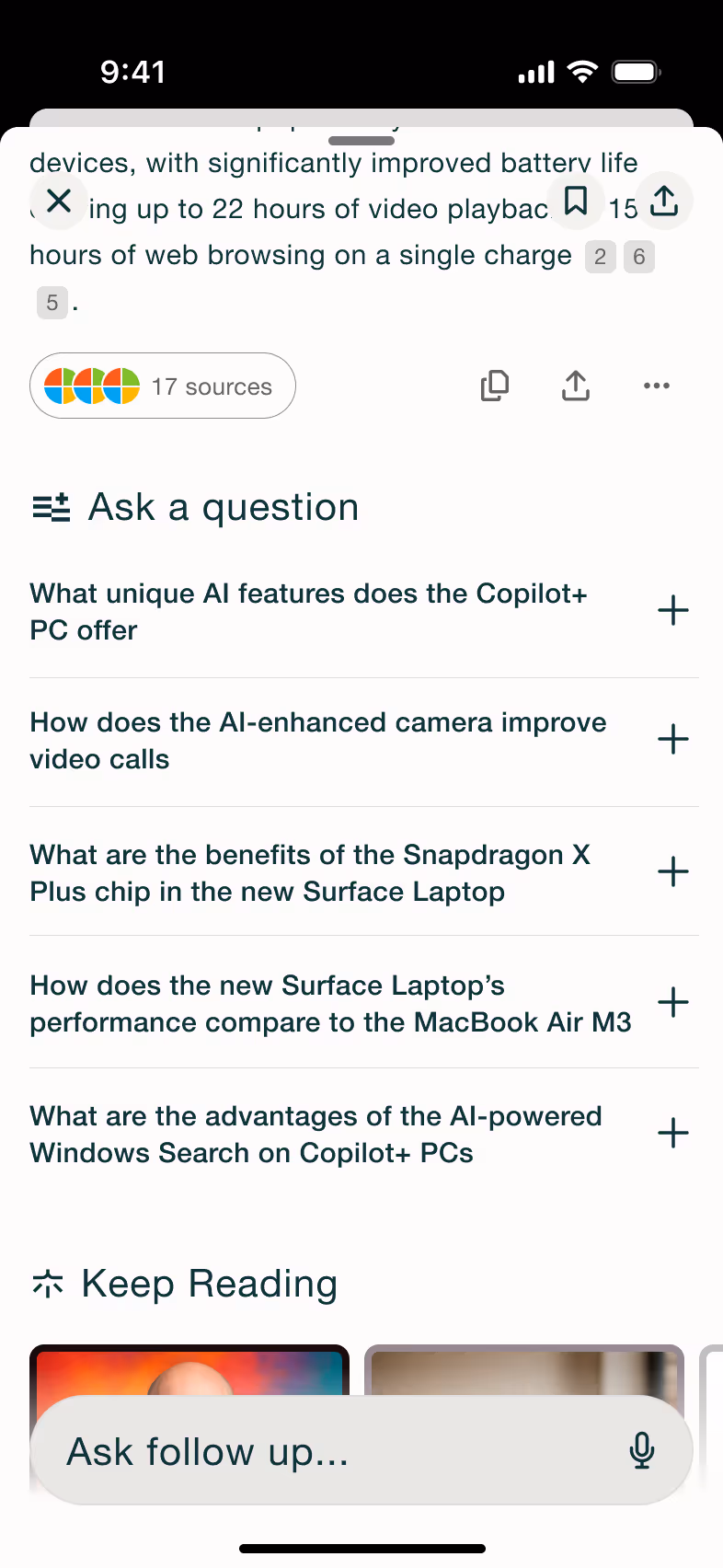
Task: Choose the Snapdragon X Plus chip benefits question
Action: (x=364, y=872)
